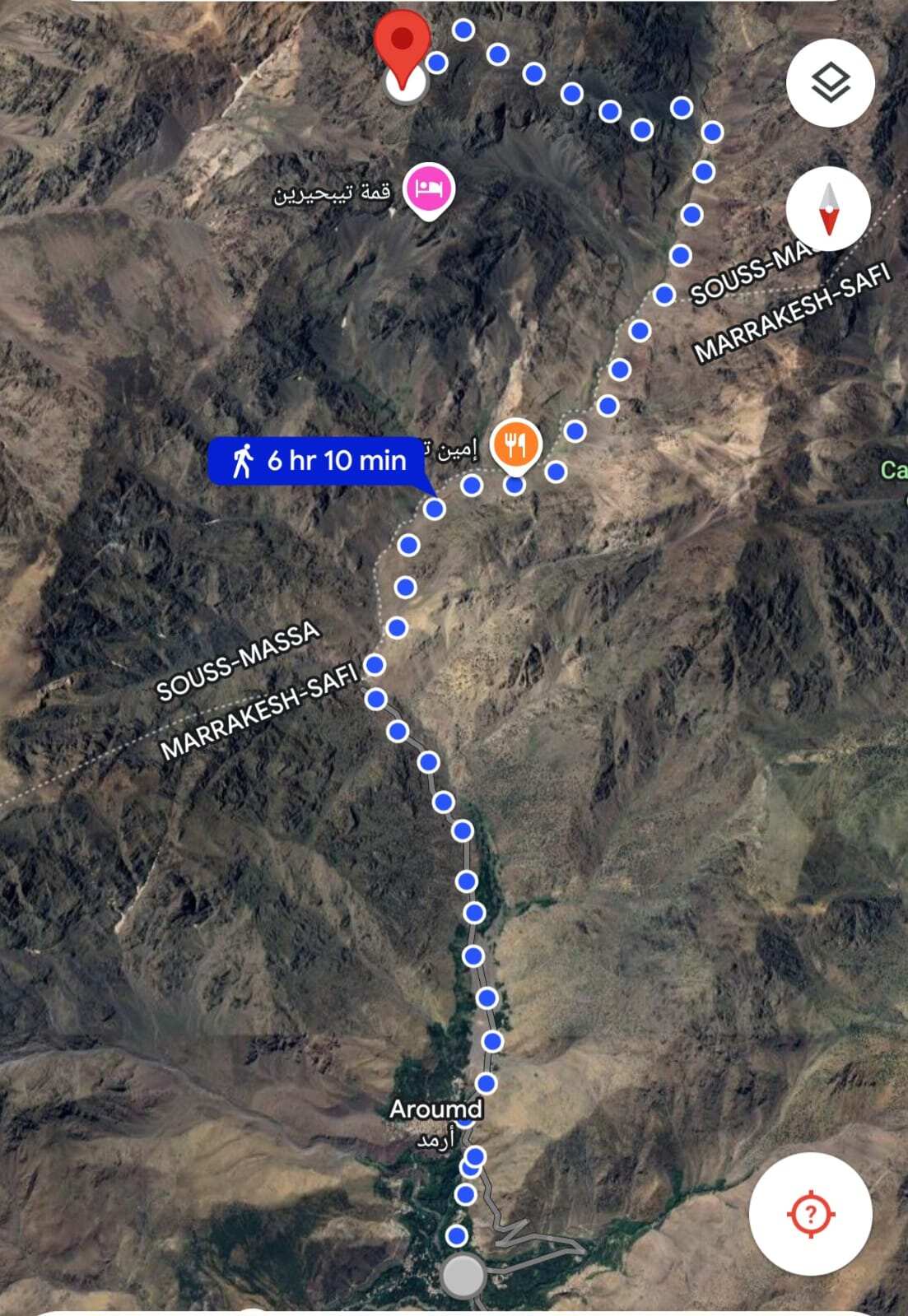This screenshot has height=1316, width=908.
Task: Select the gray route starting point
Action: click(463, 1276)
